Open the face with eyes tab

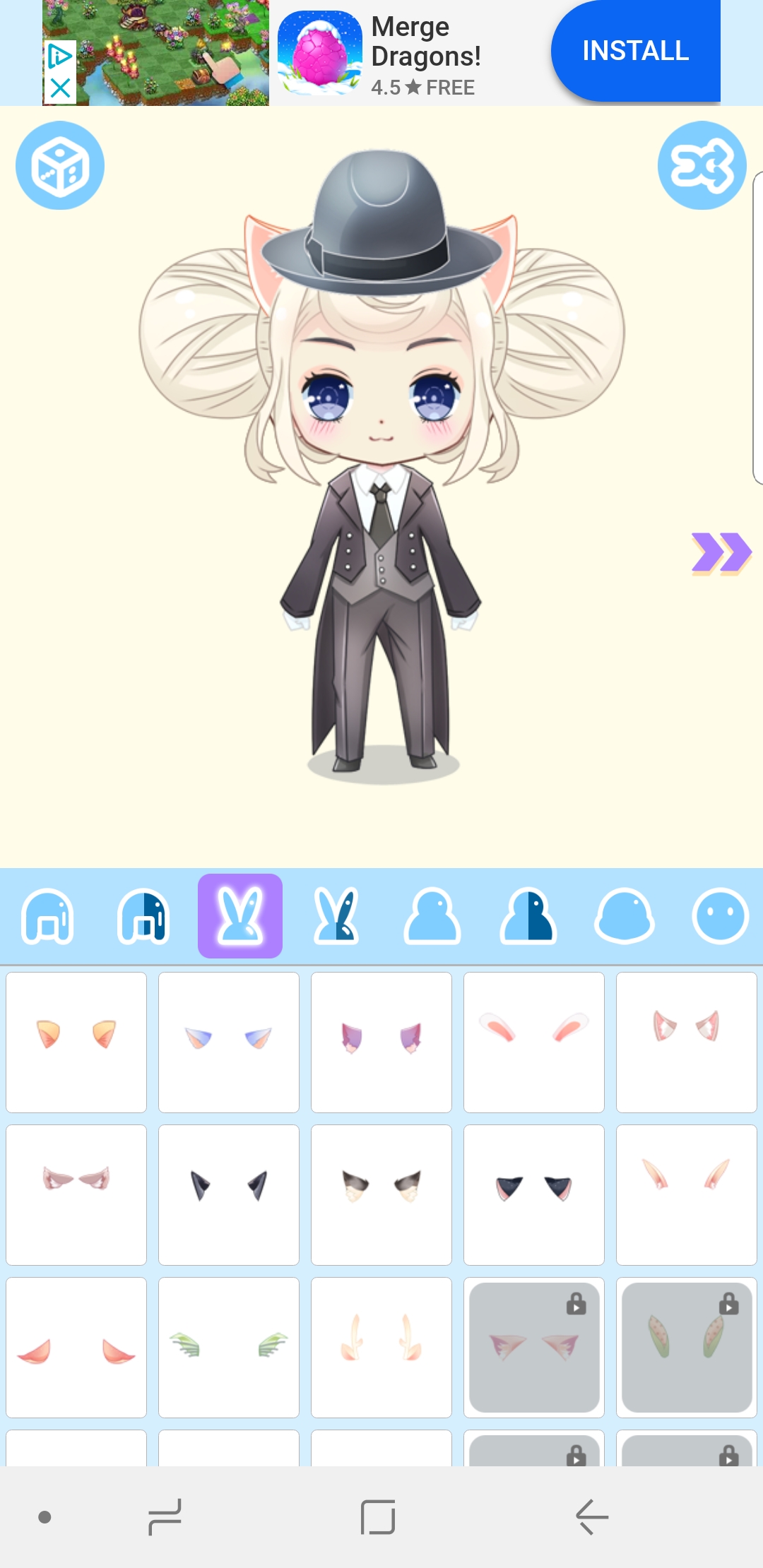click(x=720, y=916)
